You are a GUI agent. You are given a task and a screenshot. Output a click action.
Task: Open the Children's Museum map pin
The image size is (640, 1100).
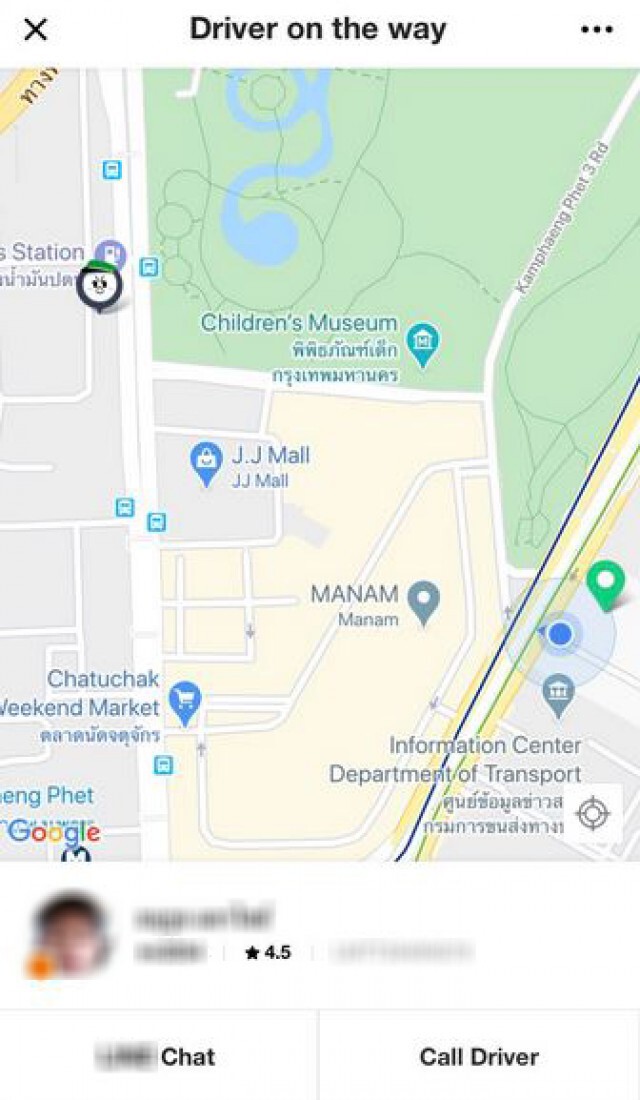[x=422, y=344]
